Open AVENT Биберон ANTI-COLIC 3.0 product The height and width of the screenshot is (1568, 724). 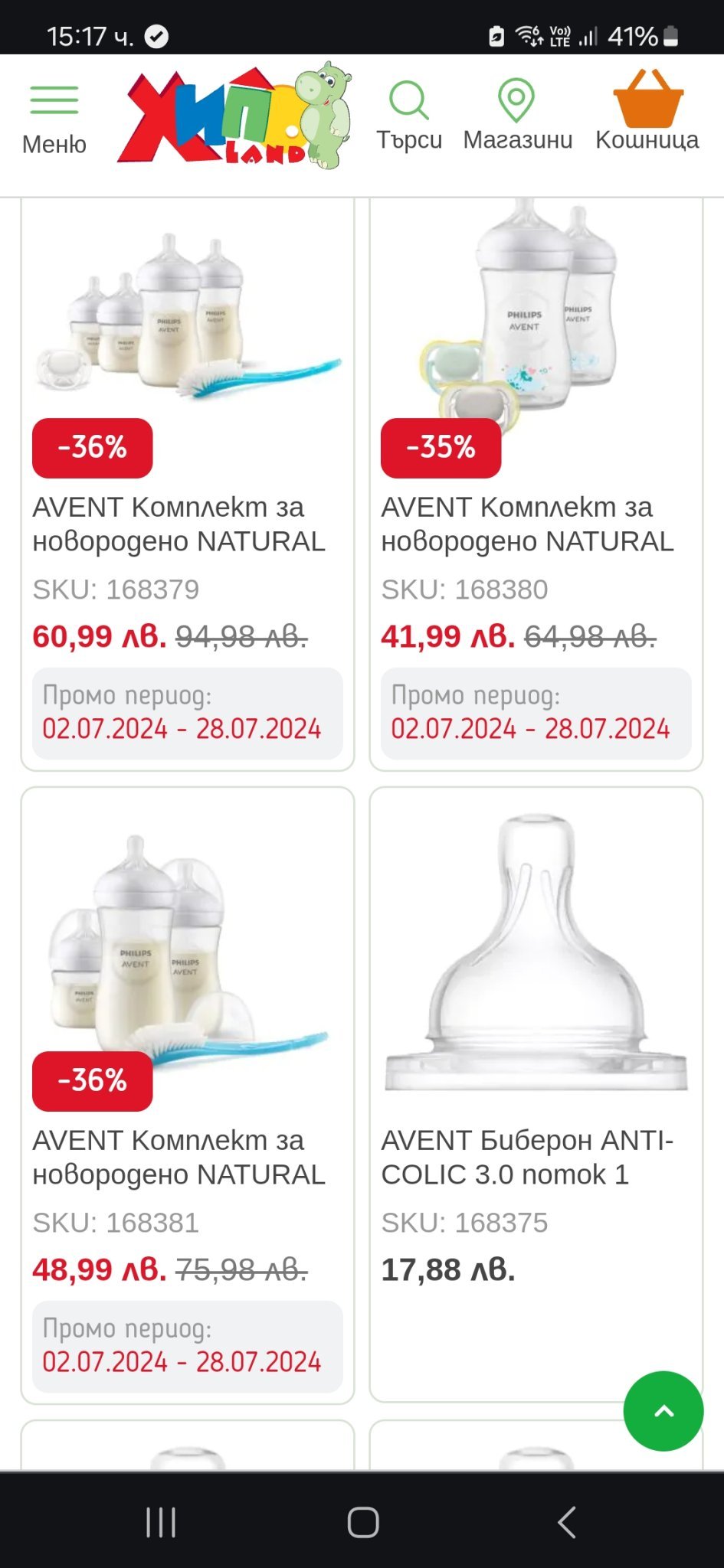[528, 1157]
